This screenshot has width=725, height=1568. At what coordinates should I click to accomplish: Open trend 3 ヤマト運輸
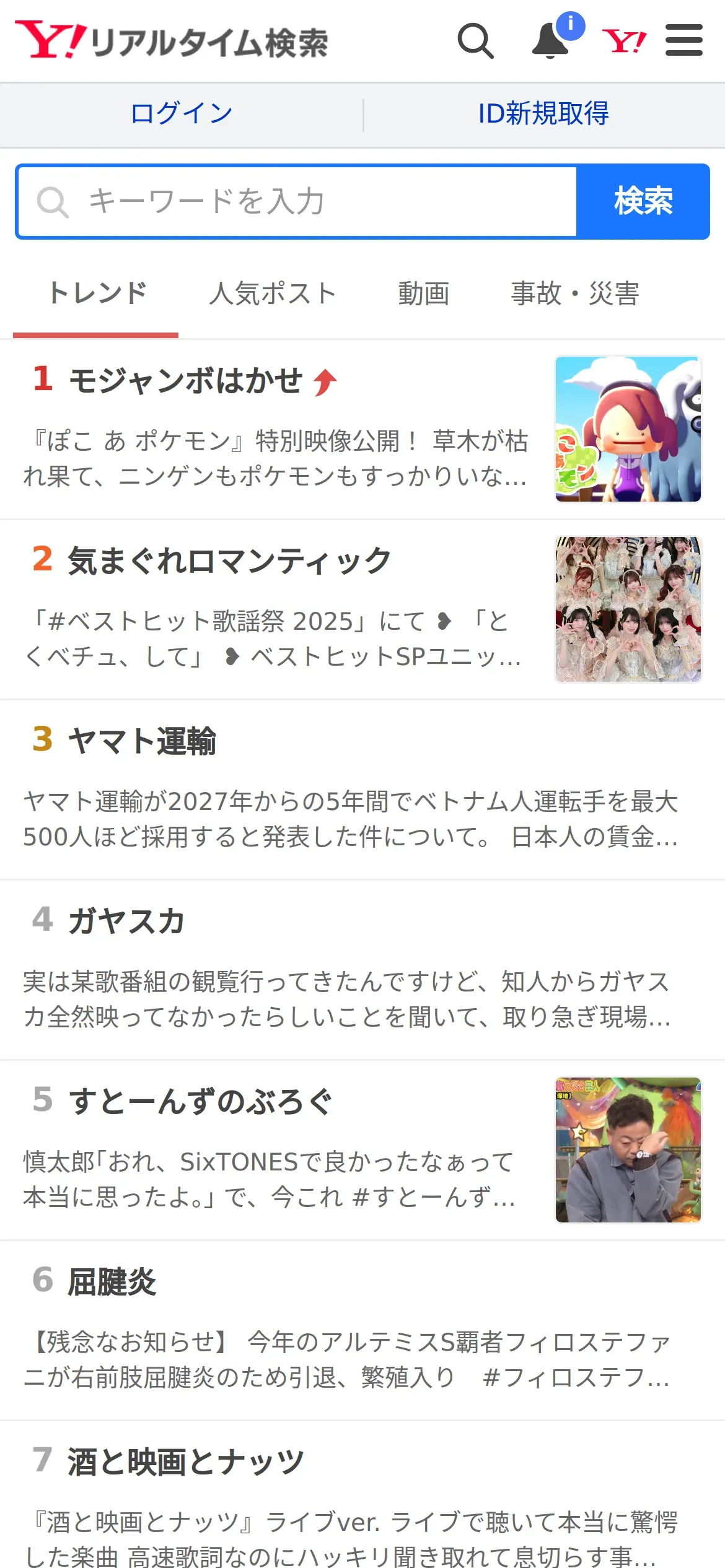[143, 741]
